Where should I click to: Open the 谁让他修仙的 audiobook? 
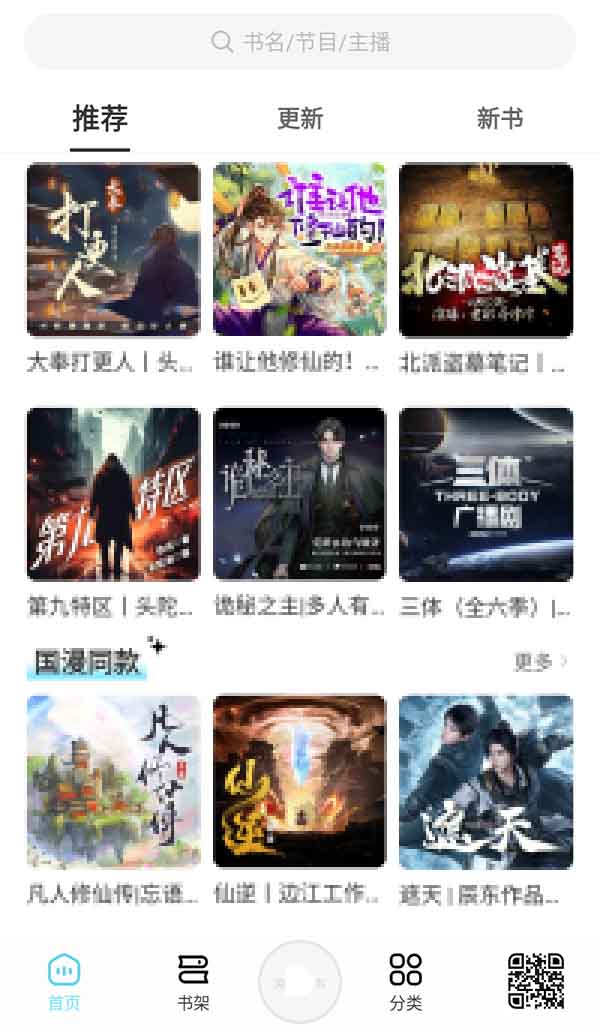299,250
